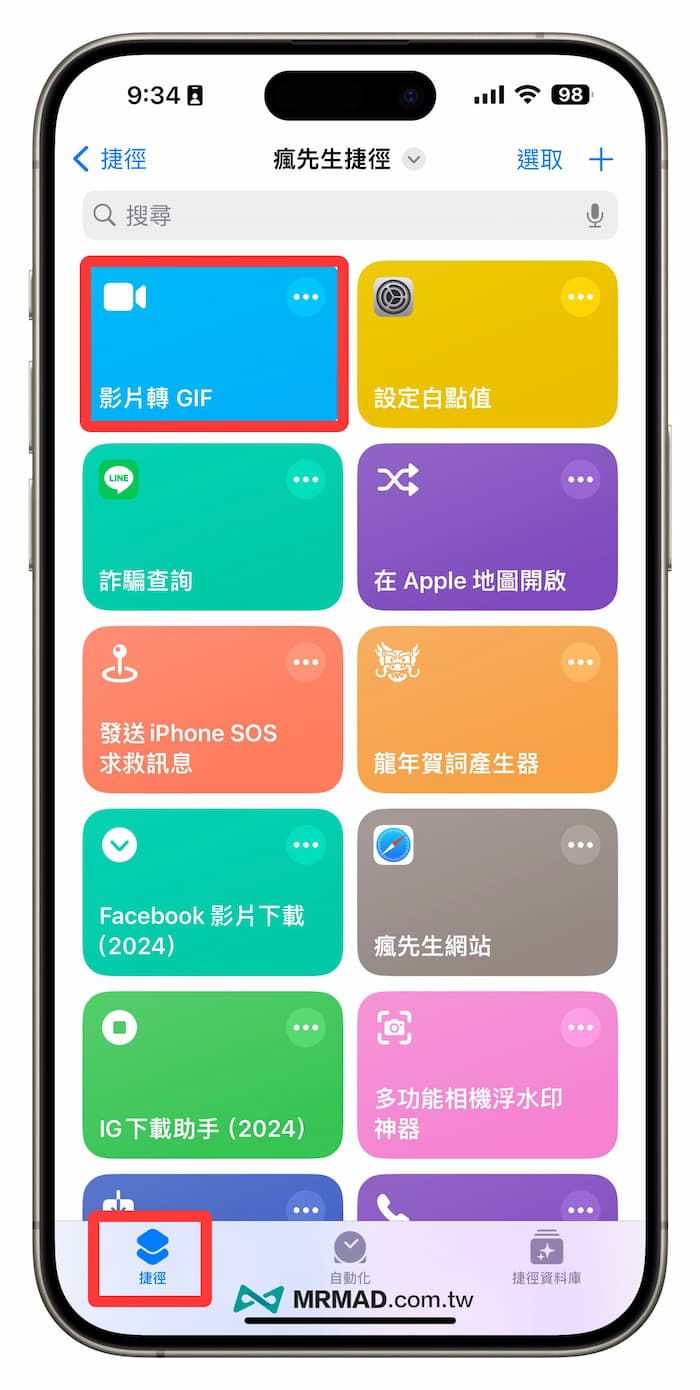This screenshot has width=700, height=1390.
Task: Edit 設定白點值 via its three-dot icon
Action: 580,297
